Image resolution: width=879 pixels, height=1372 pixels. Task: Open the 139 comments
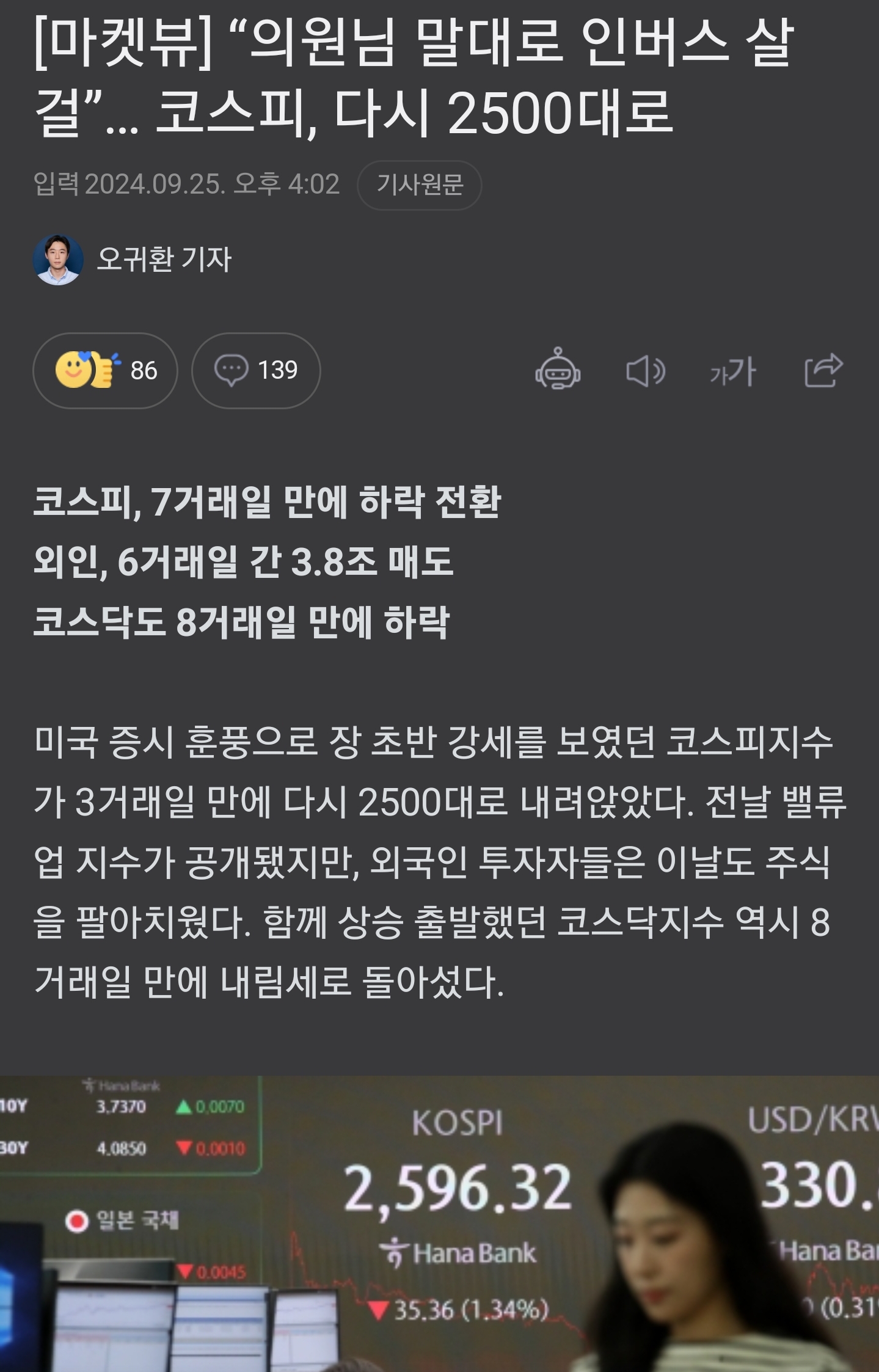coord(256,370)
